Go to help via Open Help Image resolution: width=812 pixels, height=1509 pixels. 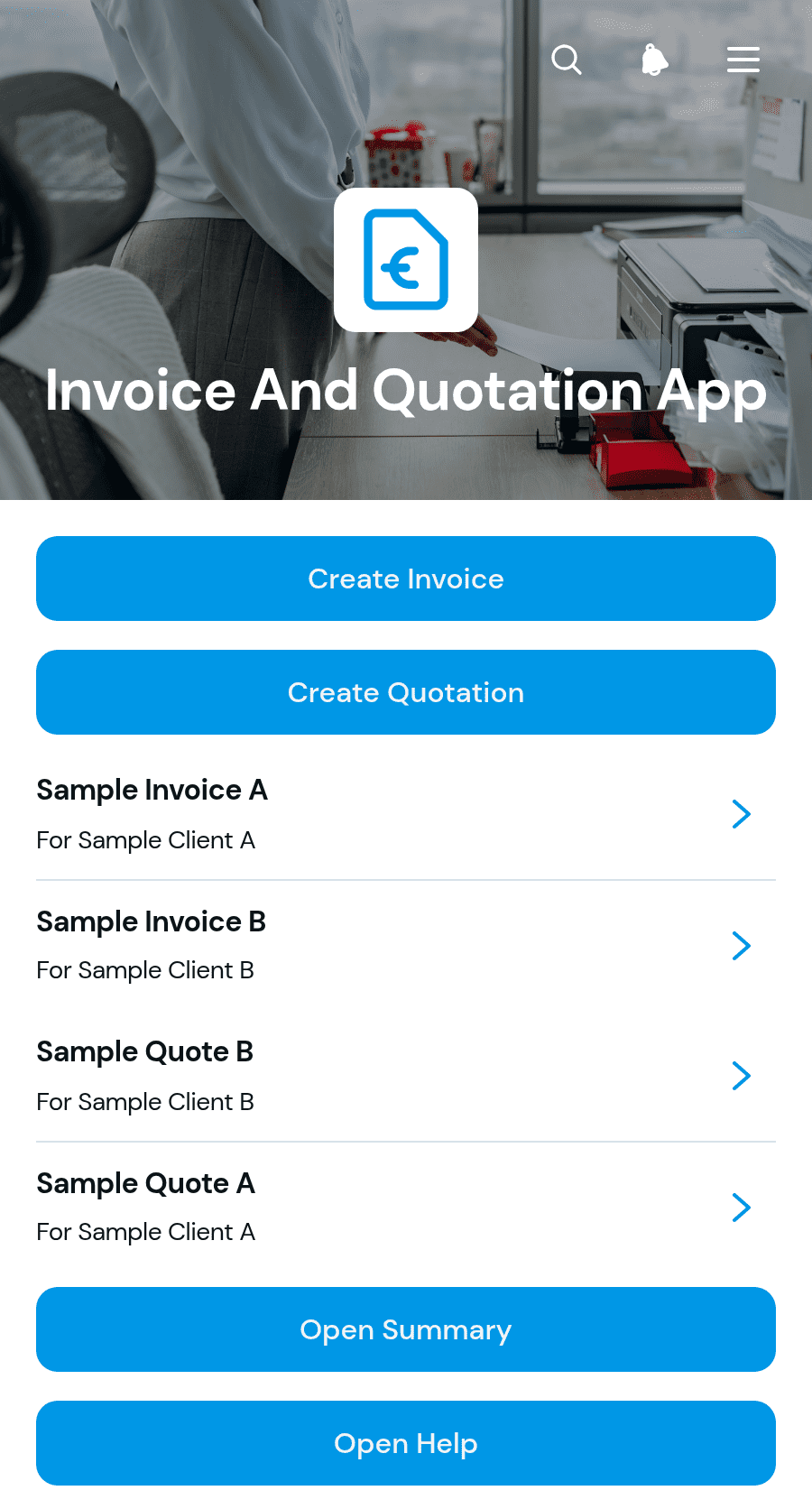coord(406,1443)
